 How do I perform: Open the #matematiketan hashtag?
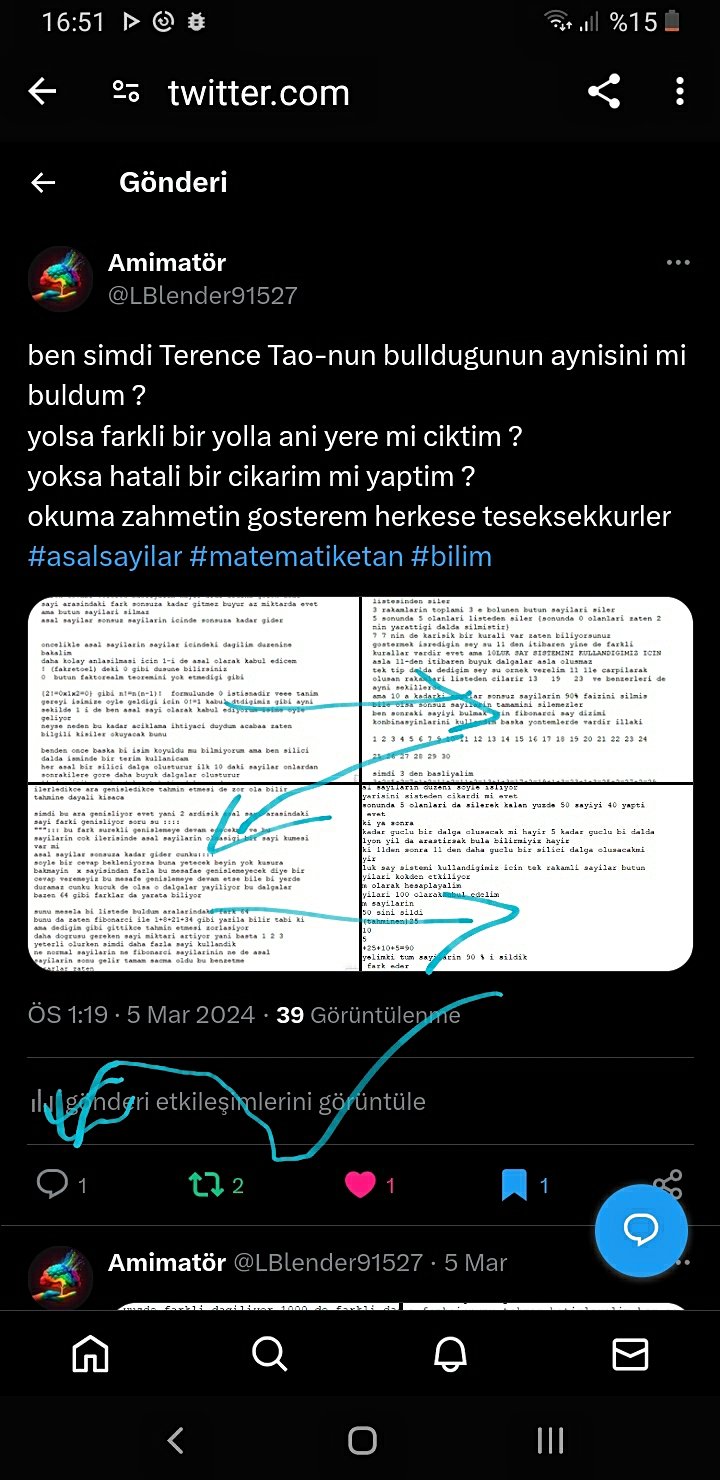(x=295, y=556)
